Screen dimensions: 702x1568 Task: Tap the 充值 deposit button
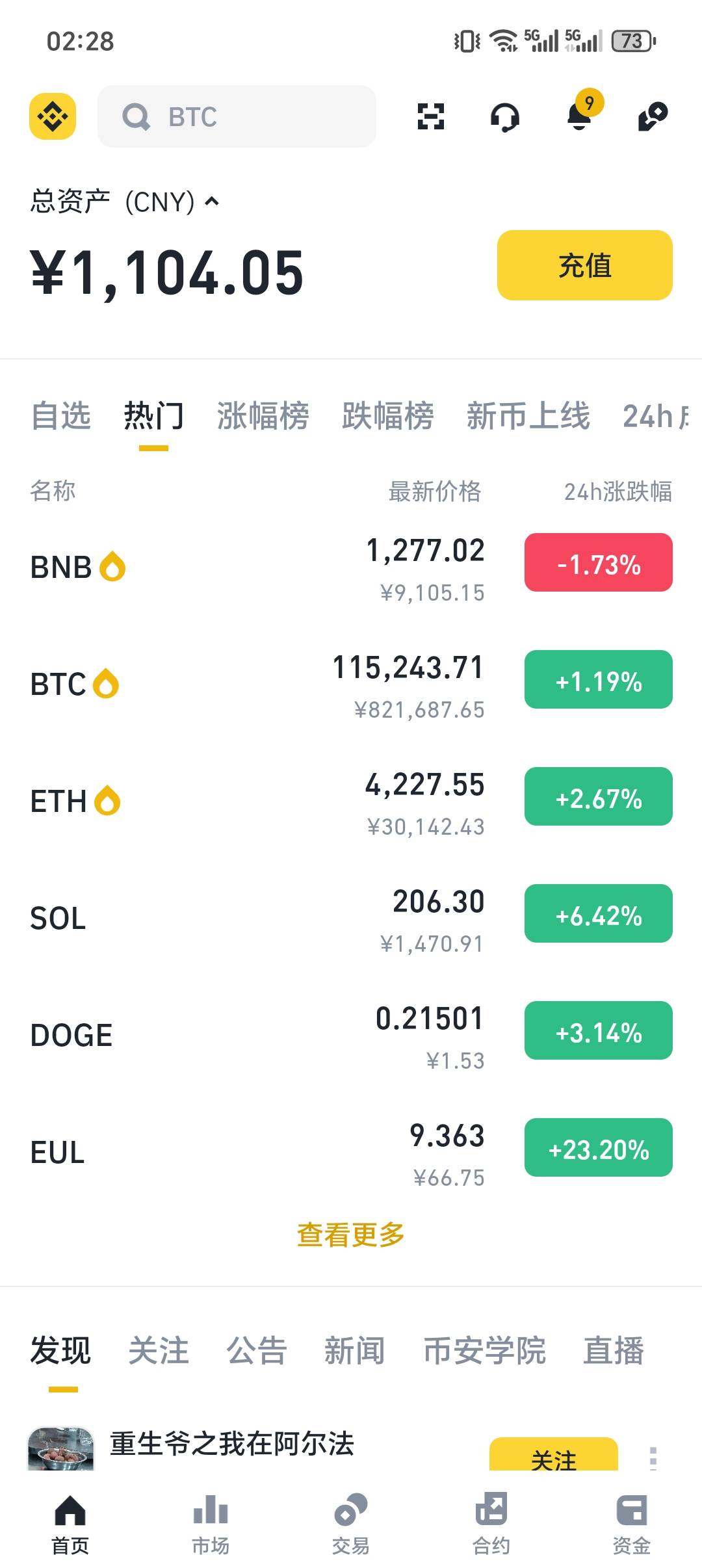(584, 265)
